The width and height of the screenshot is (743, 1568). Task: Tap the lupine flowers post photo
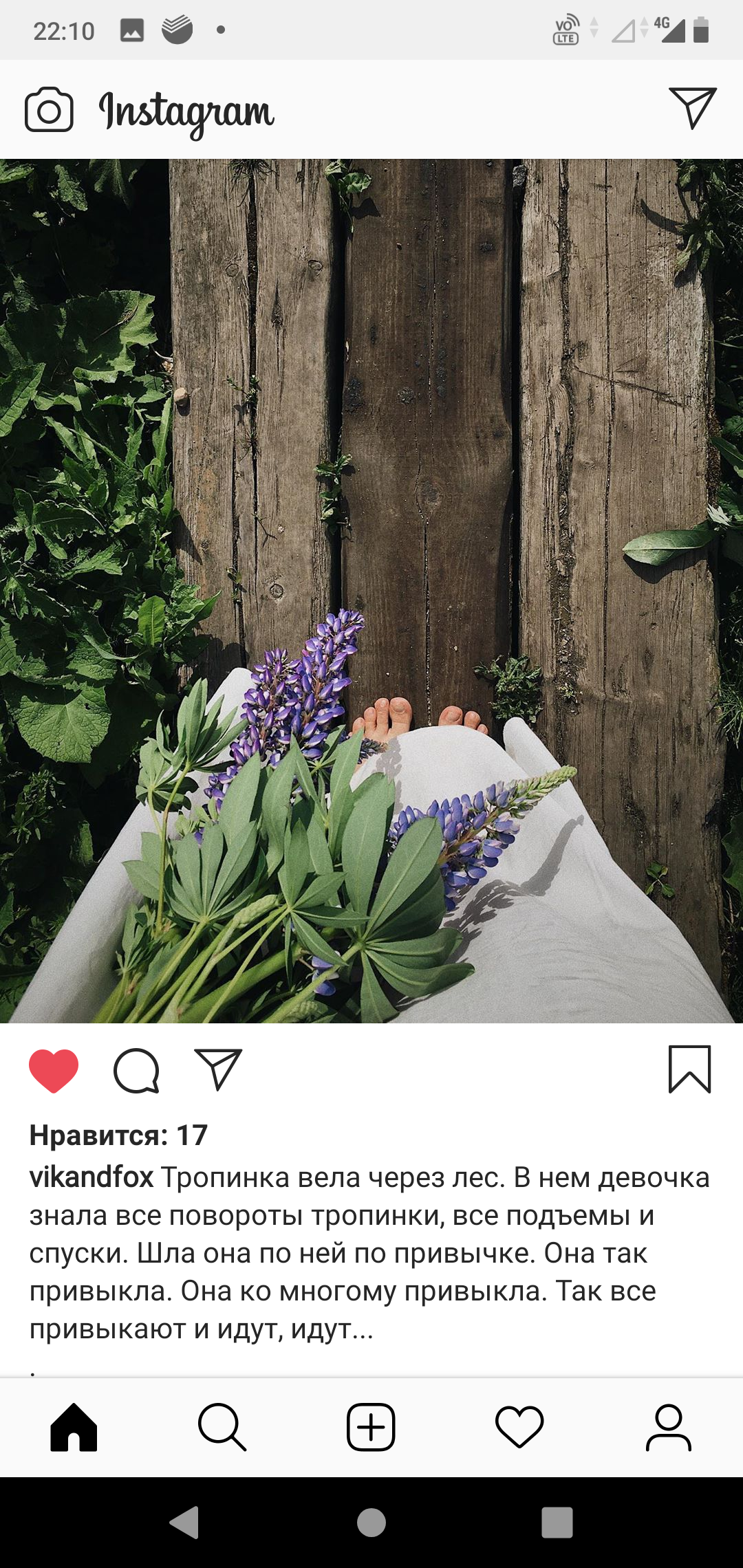[x=371, y=591]
